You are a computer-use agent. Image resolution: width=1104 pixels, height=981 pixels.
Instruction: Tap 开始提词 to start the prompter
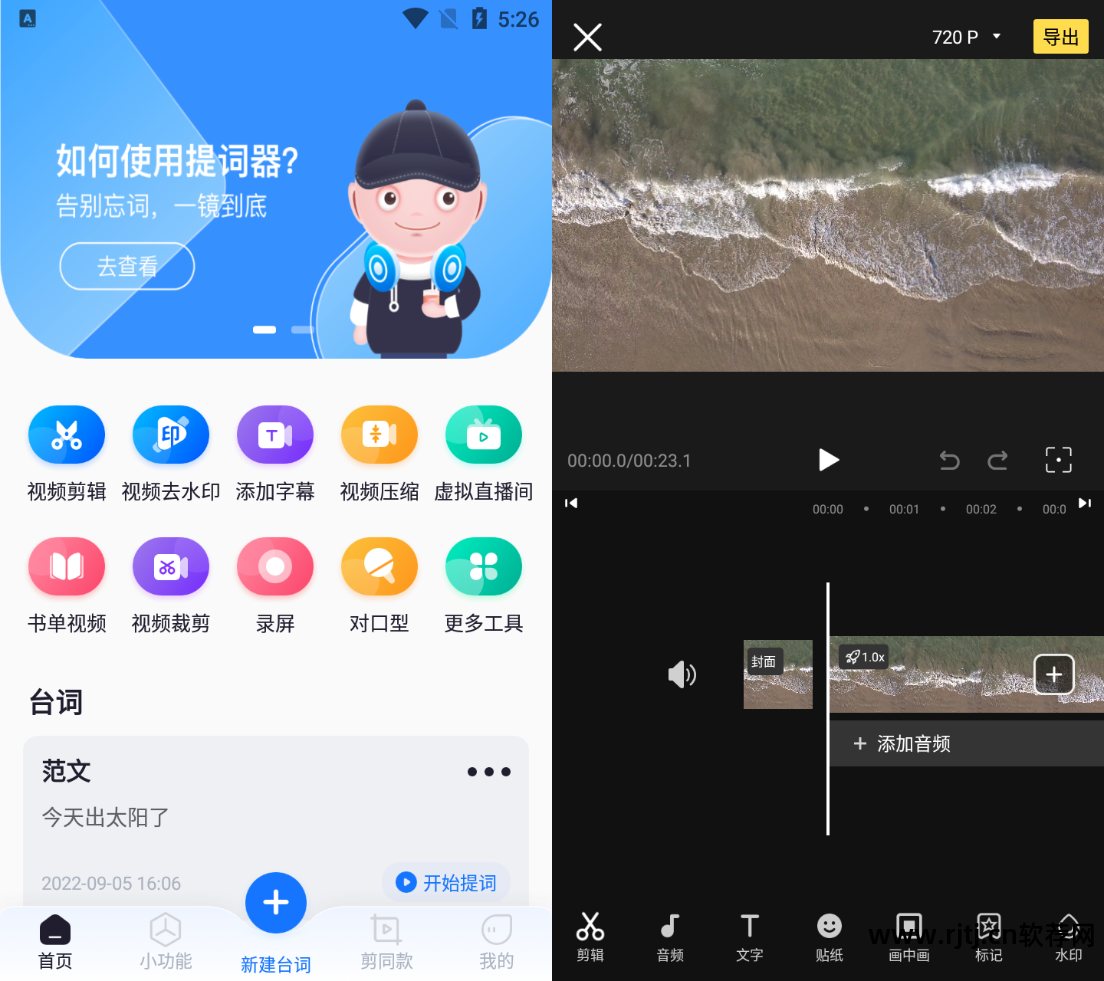point(446,882)
